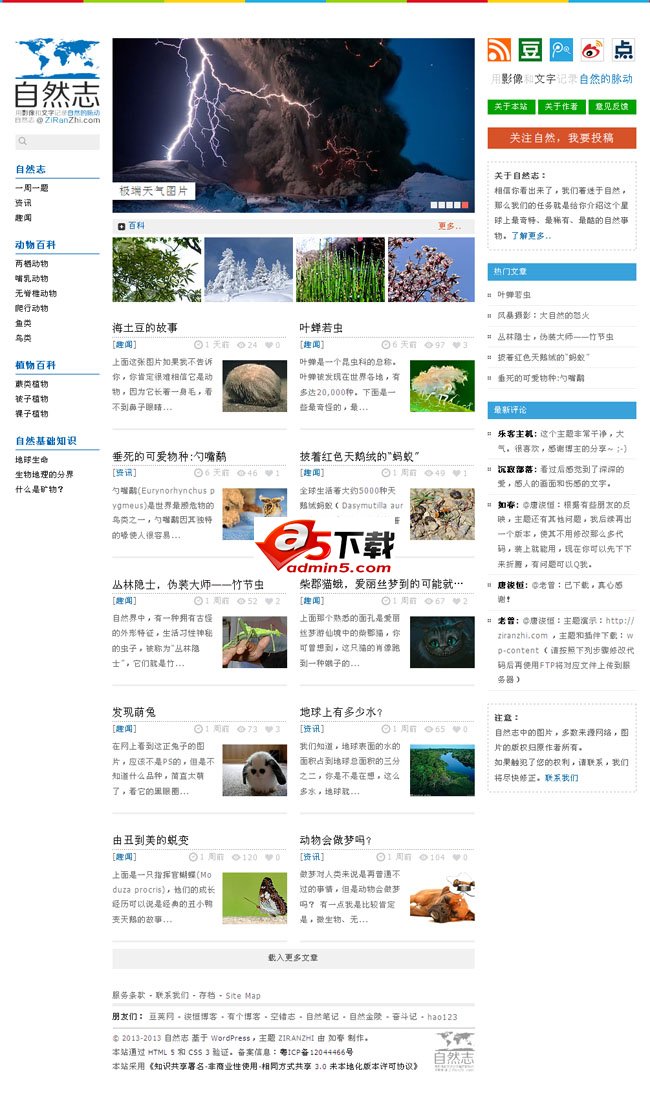Open the article 海土豆的故事
The height and width of the screenshot is (1095, 650).
point(145,328)
